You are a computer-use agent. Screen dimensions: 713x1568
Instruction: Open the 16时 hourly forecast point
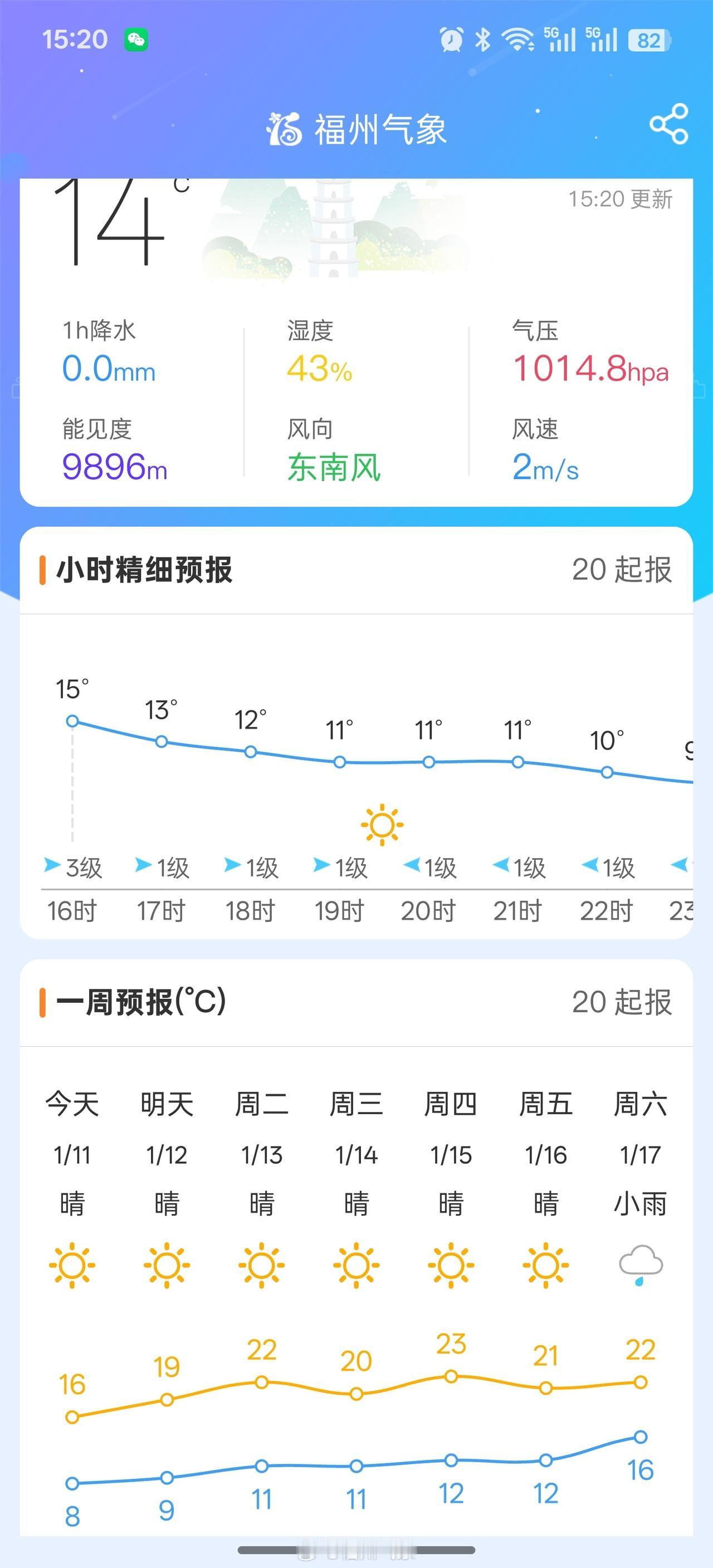coord(72,721)
